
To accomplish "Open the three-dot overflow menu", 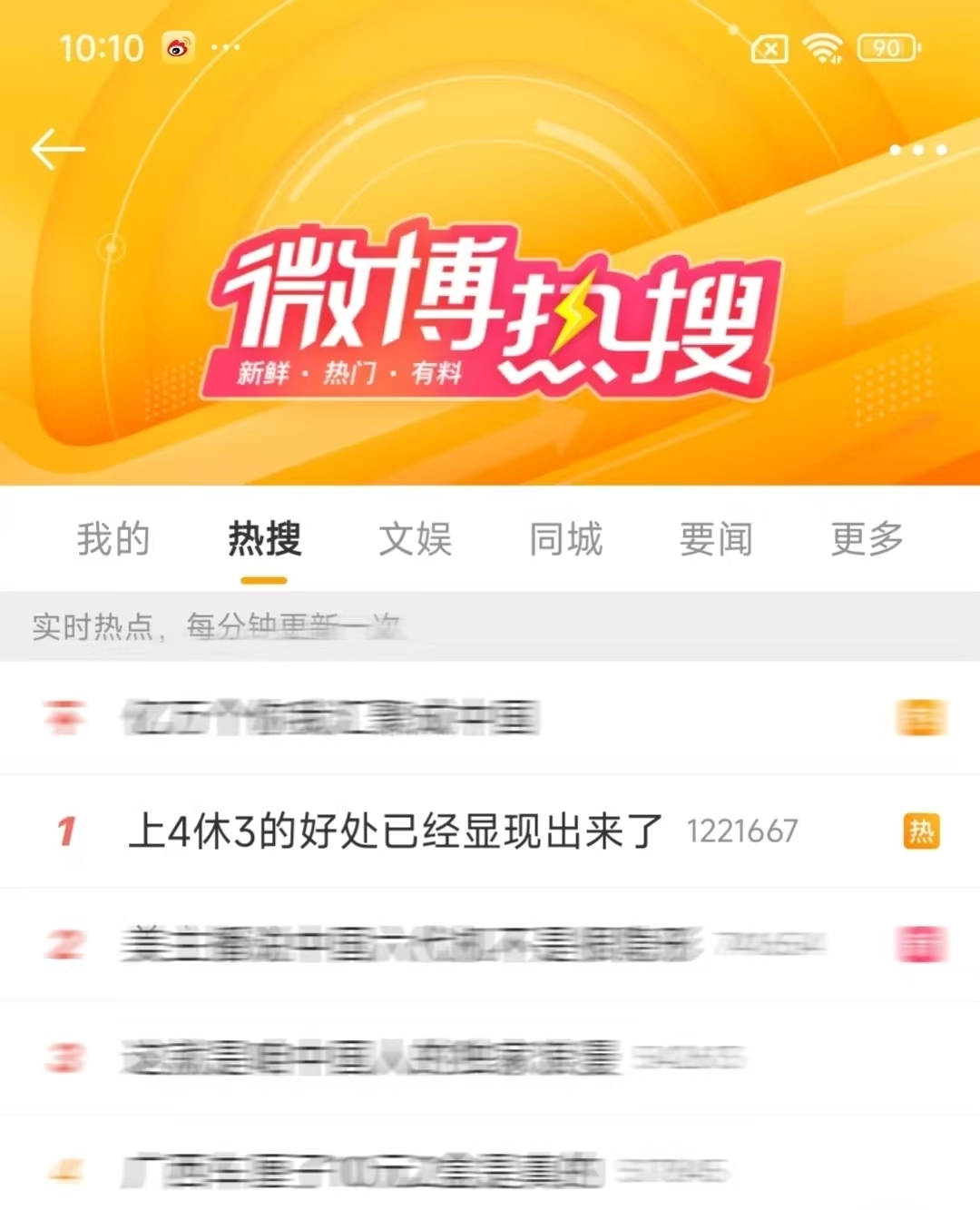I will tap(917, 150).
